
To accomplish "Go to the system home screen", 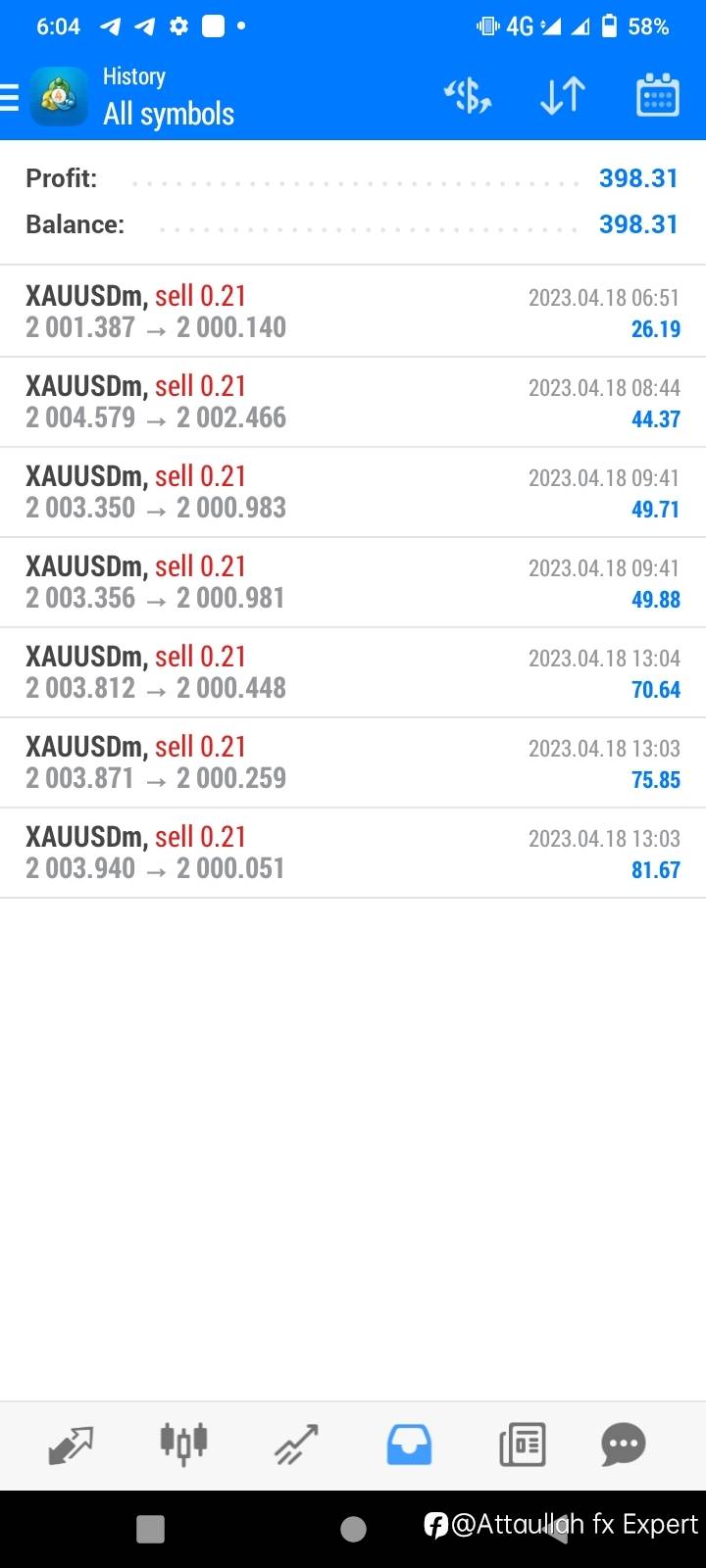I will 353,1529.
